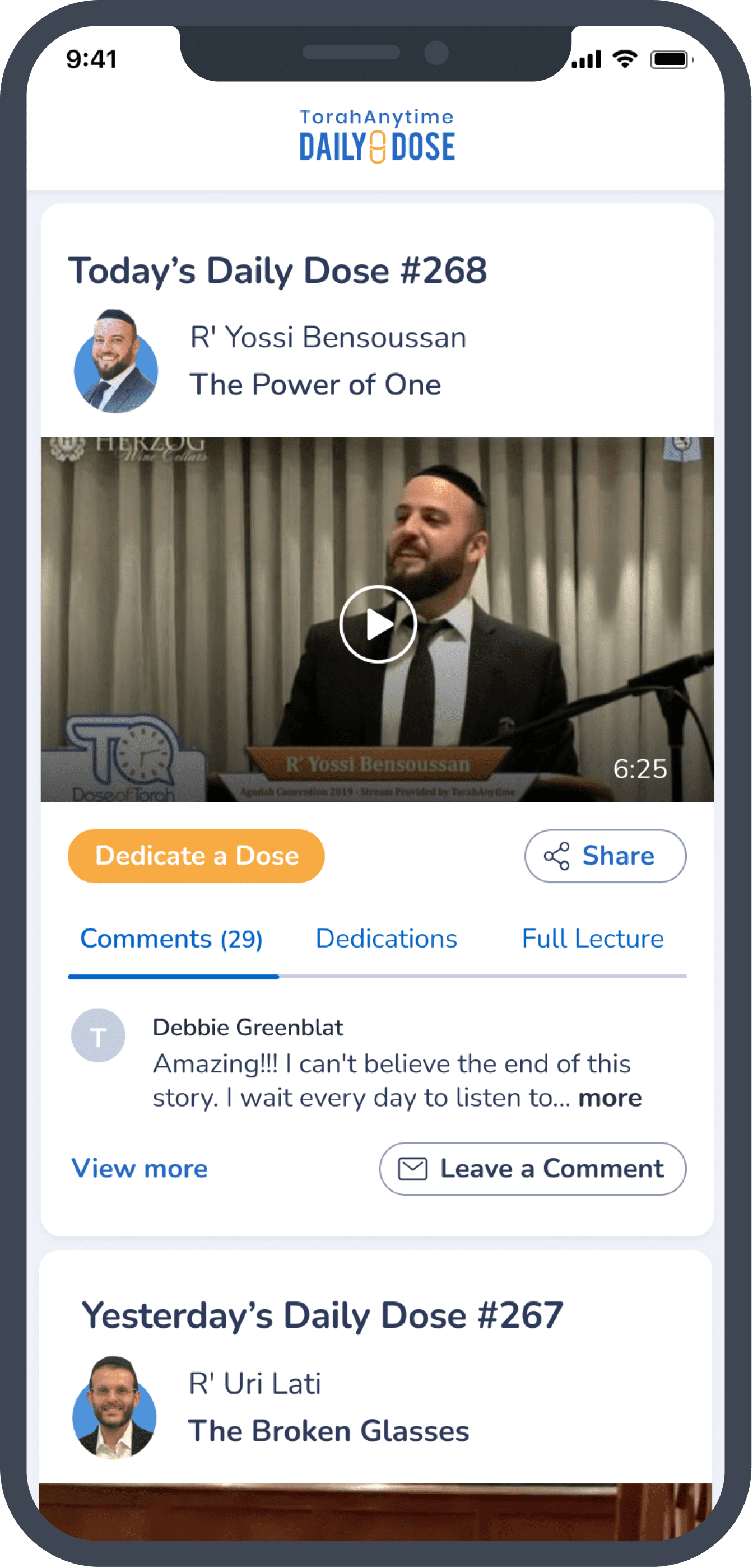The height and width of the screenshot is (1568, 753).
Task: Select the Comments (29) tab
Action: 171,939
